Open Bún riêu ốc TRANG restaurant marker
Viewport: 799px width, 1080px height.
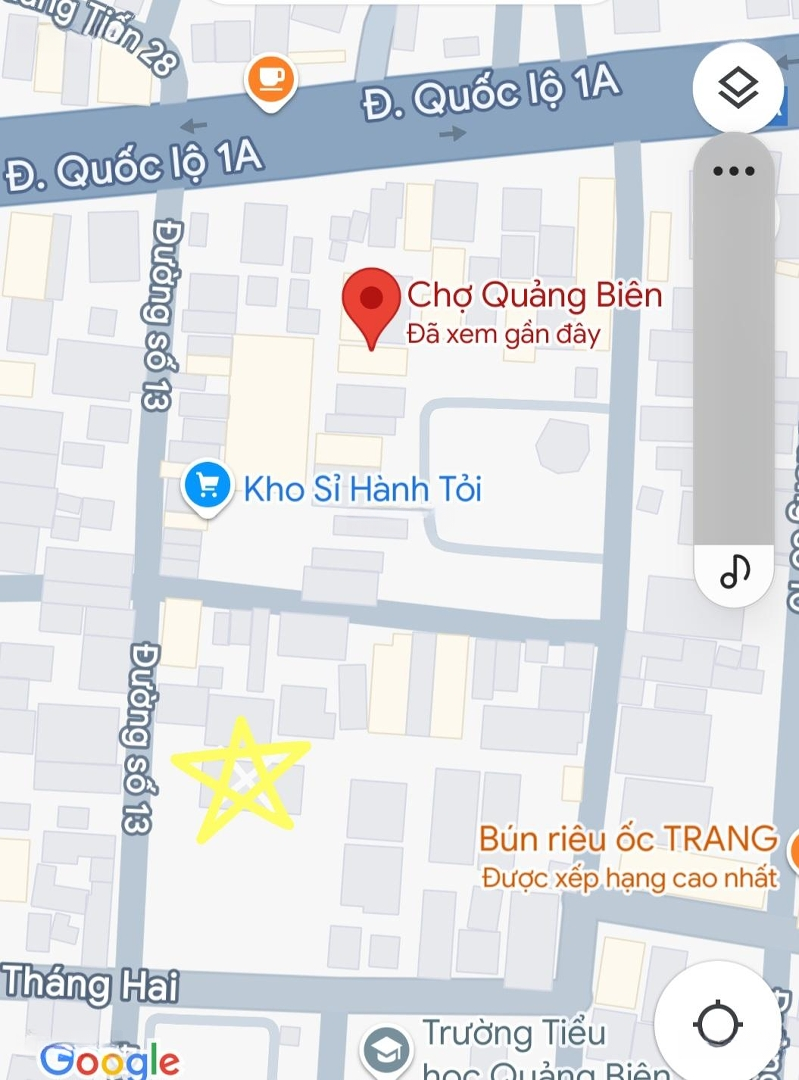pyautogui.click(x=793, y=852)
